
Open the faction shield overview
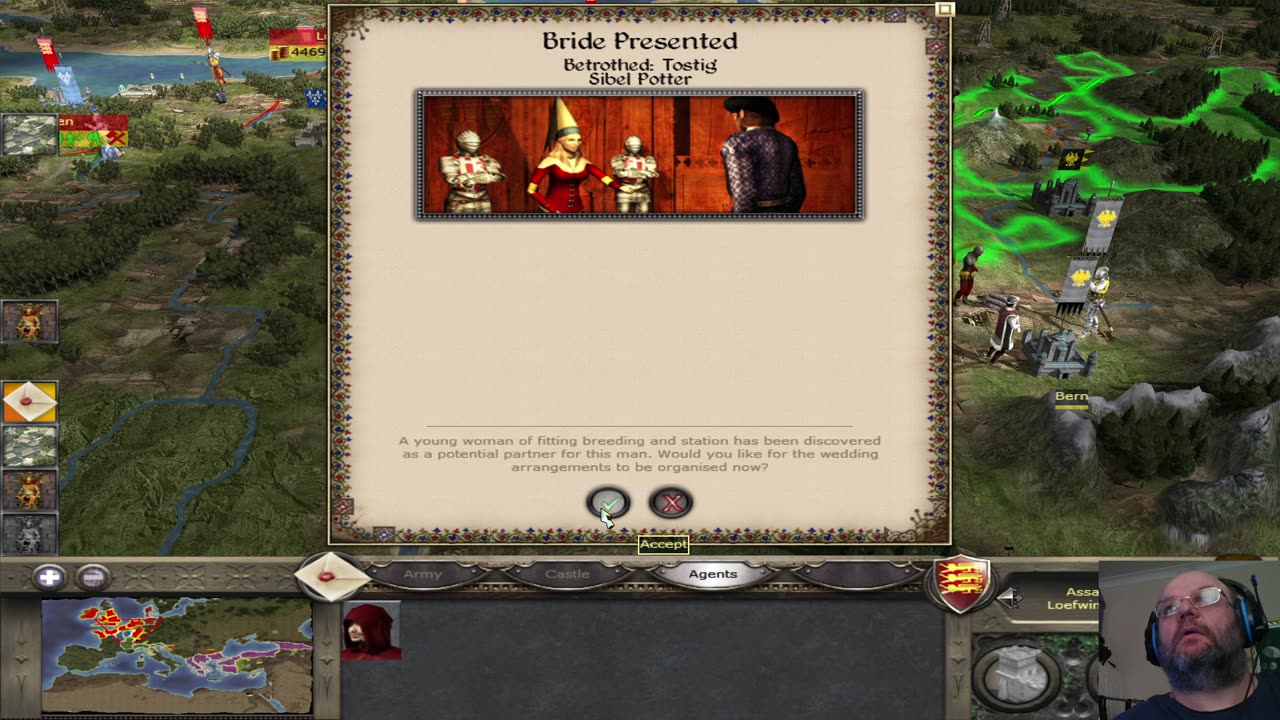961,583
